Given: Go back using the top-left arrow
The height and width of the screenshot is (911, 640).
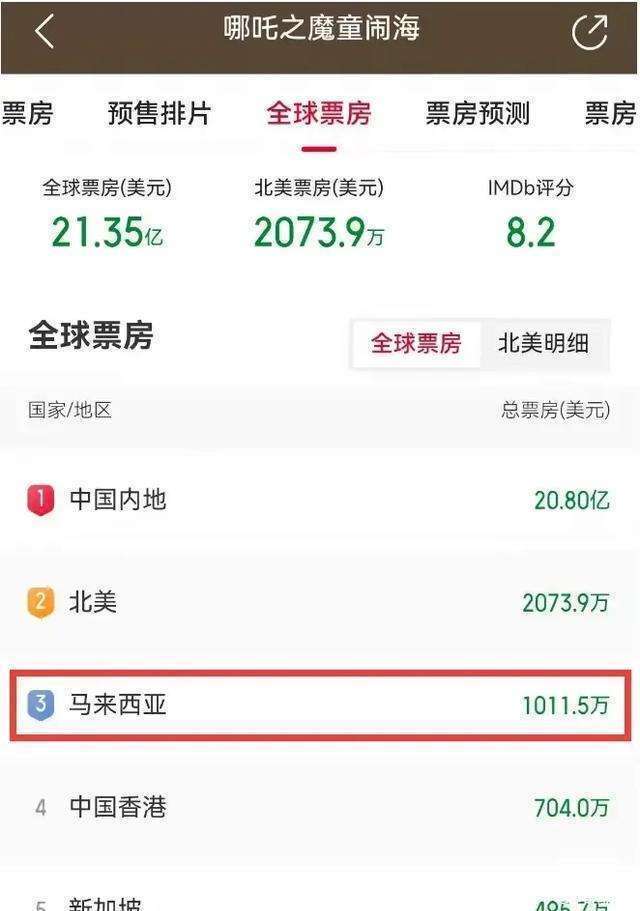Looking at the screenshot, I should pyautogui.click(x=44, y=32).
